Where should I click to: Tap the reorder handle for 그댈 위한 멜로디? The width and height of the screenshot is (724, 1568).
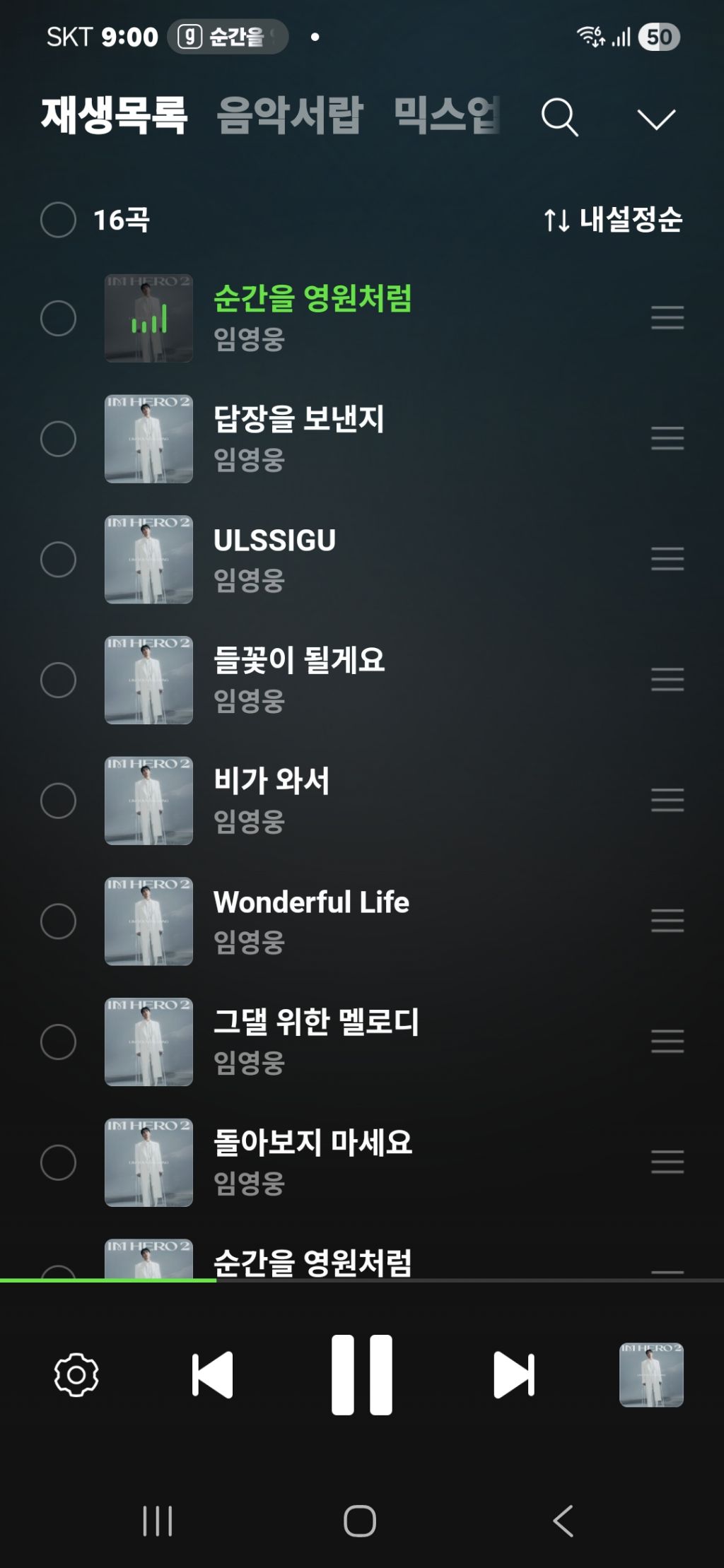click(x=667, y=1042)
